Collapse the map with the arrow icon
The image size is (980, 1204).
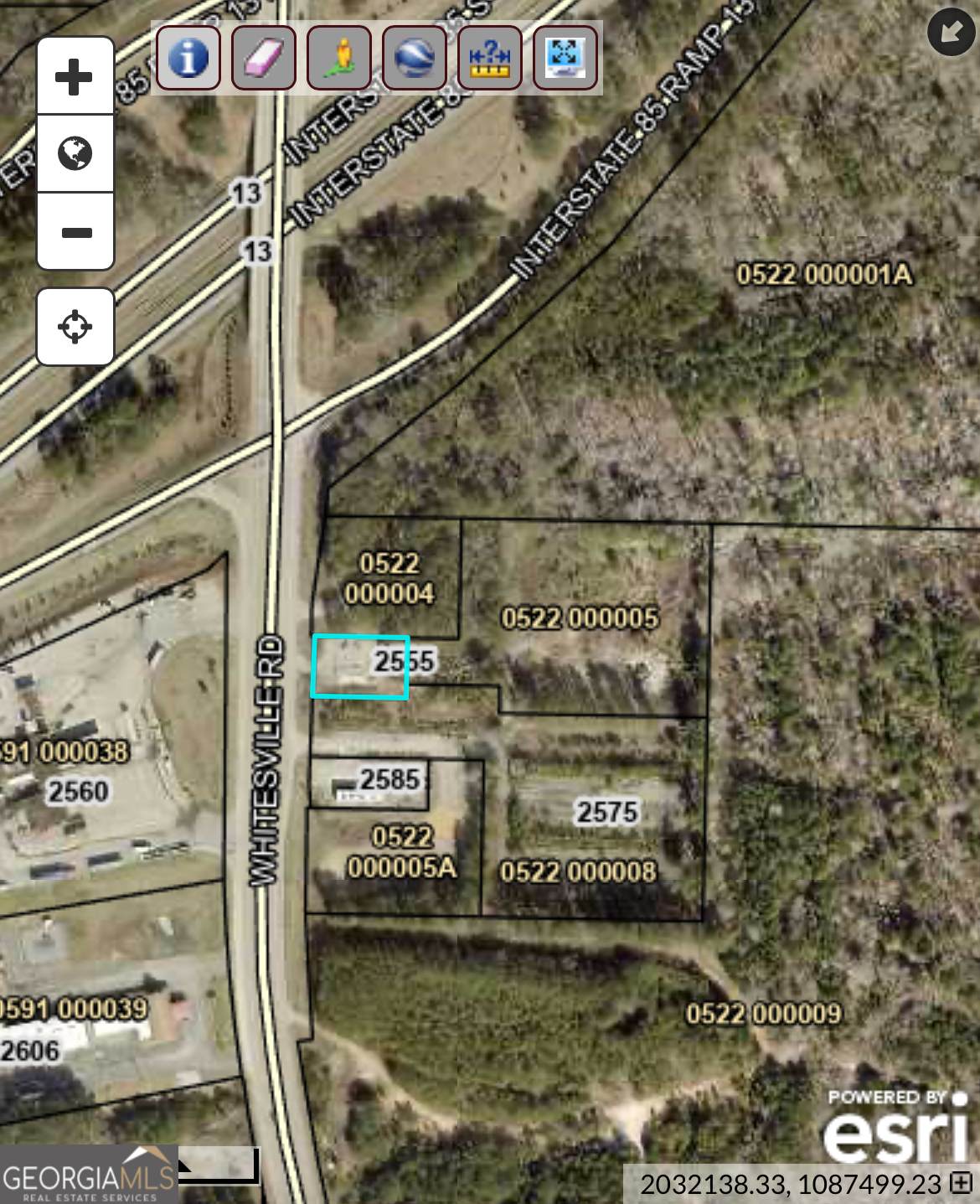(951, 32)
